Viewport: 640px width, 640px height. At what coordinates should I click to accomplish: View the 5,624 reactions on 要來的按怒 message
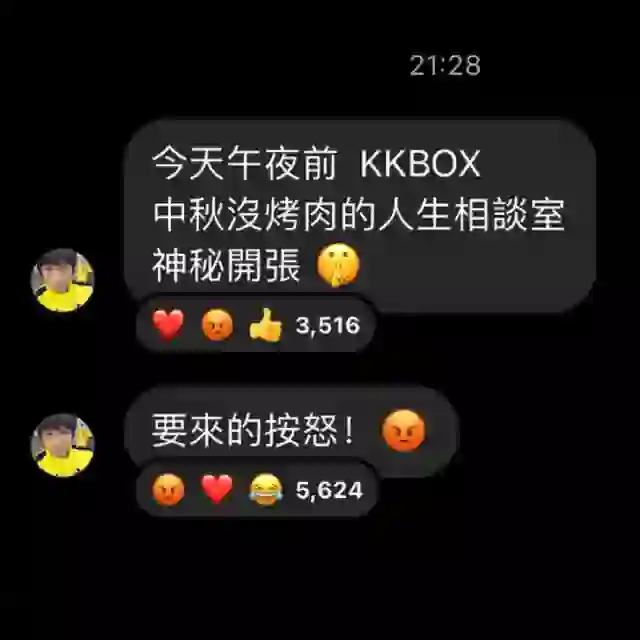pyautogui.click(x=256, y=490)
